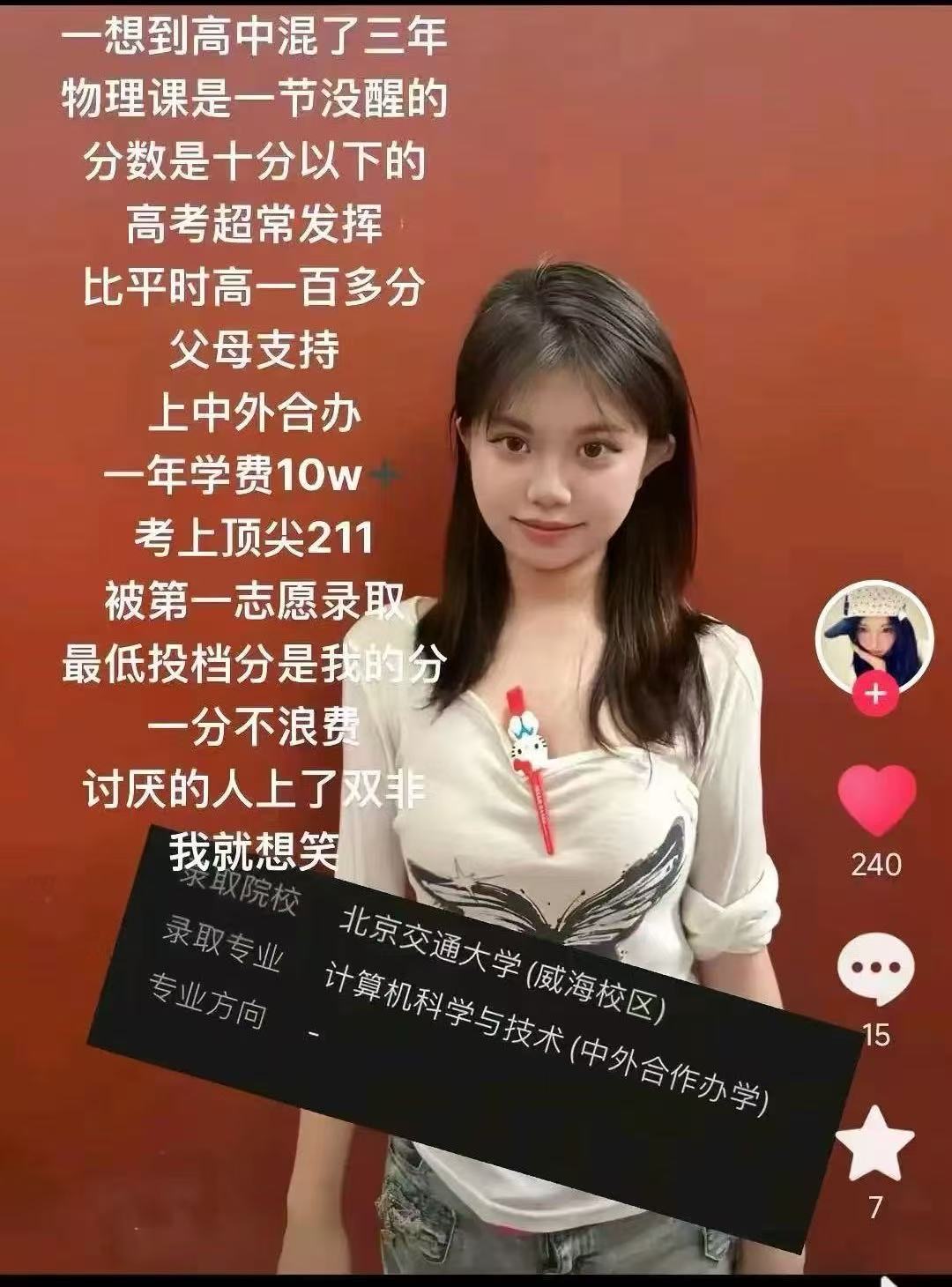This screenshot has height=1287, width=952.
Task: Open the comments with 15 replies
Action: [x=875, y=969]
